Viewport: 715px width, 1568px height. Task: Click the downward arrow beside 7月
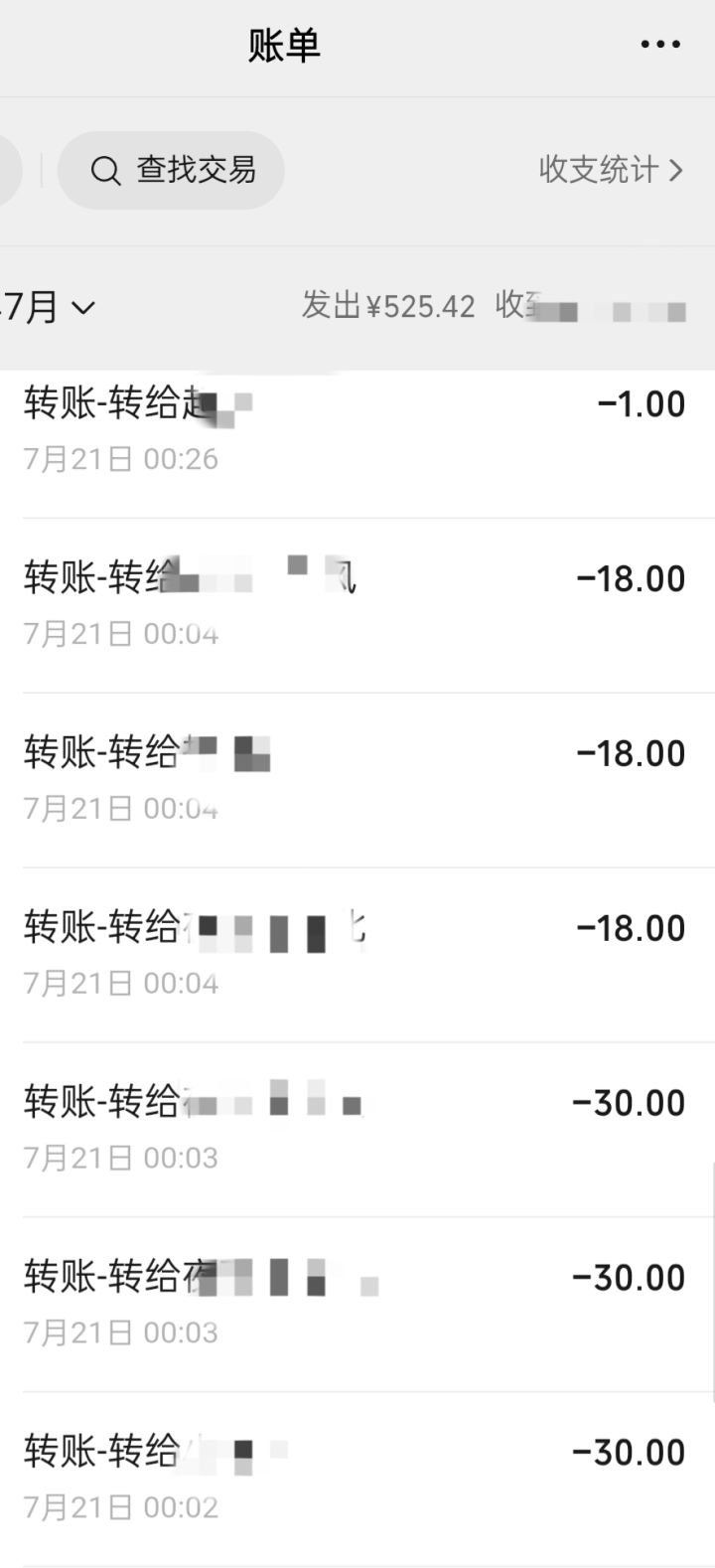tap(85, 309)
